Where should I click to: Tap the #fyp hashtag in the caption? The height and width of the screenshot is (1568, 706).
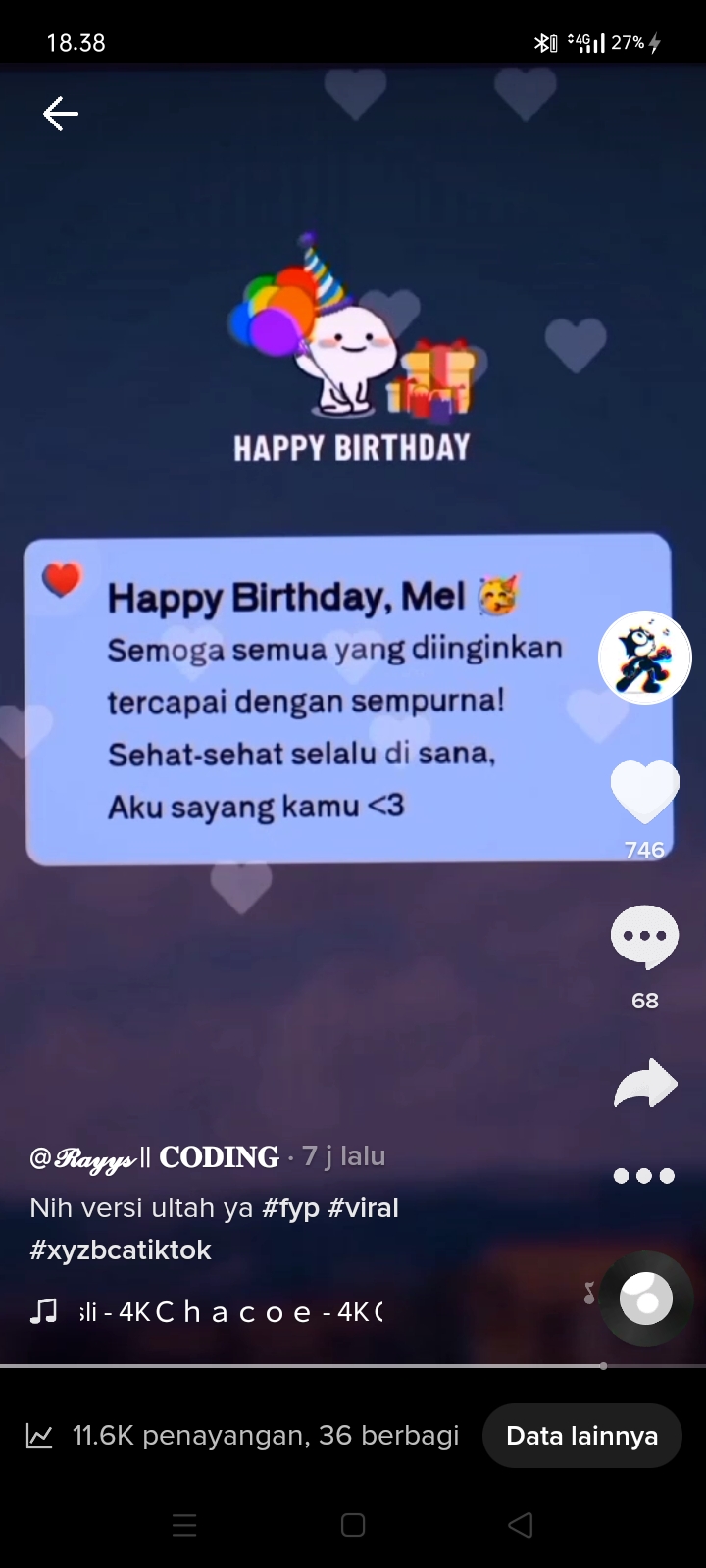point(291,1207)
